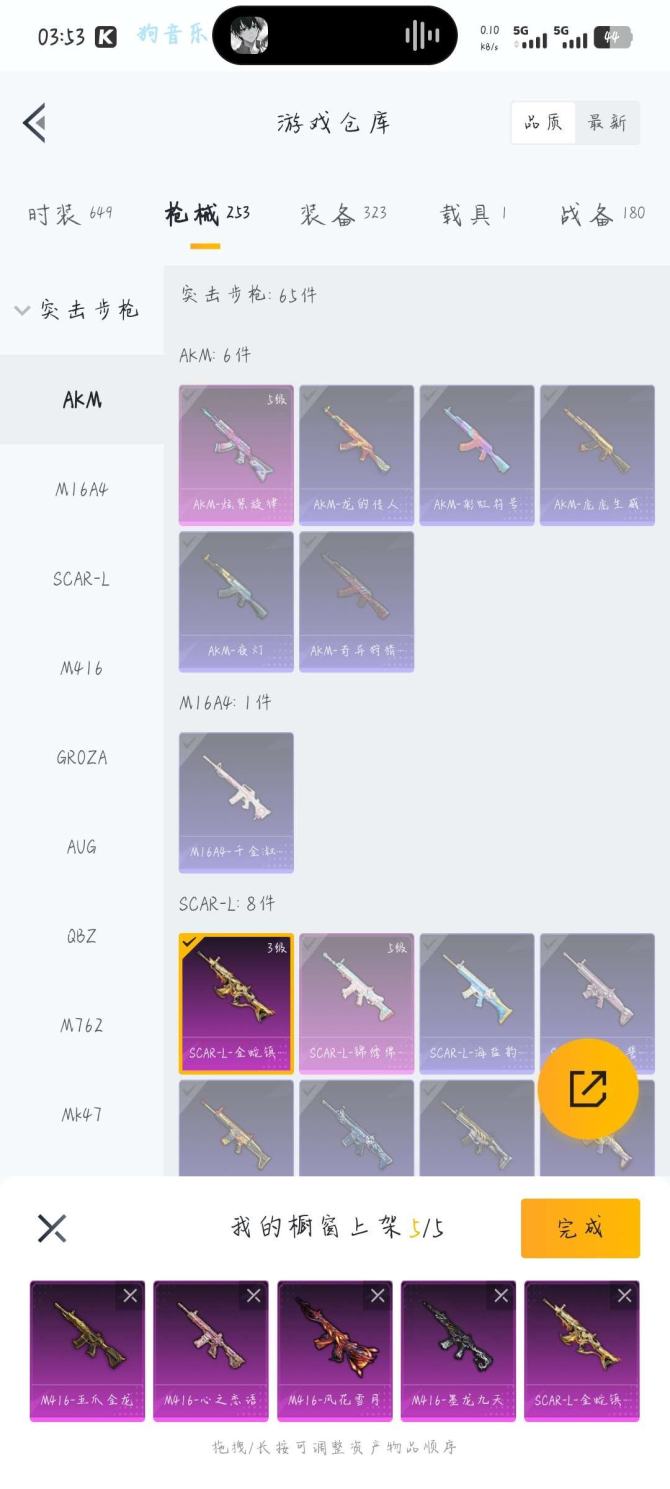Deselect the SCAR-L-金蛇 skin
Image resolution: width=670 pixels, height=1489 pixels.
pos(236,1002)
